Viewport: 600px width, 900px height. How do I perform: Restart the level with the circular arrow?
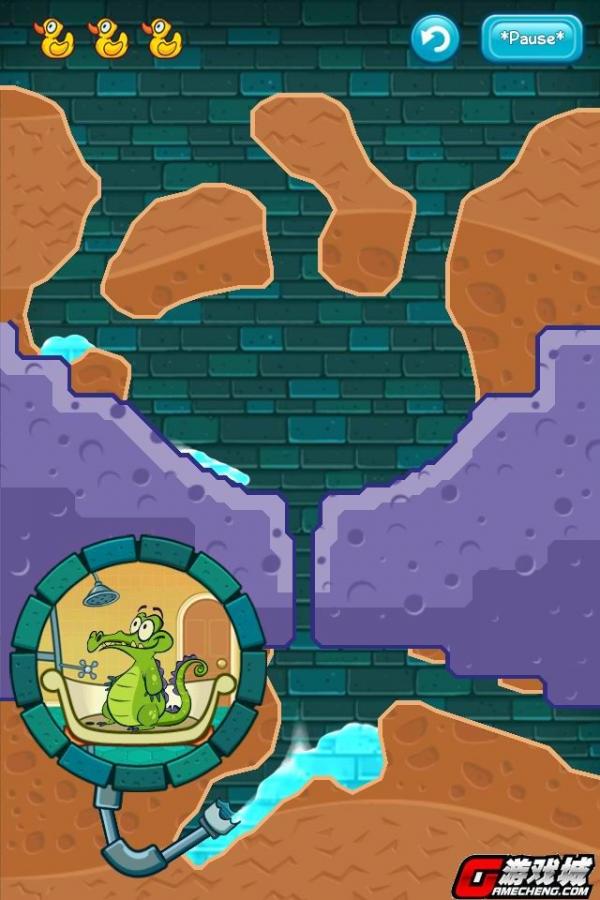(435, 40)
